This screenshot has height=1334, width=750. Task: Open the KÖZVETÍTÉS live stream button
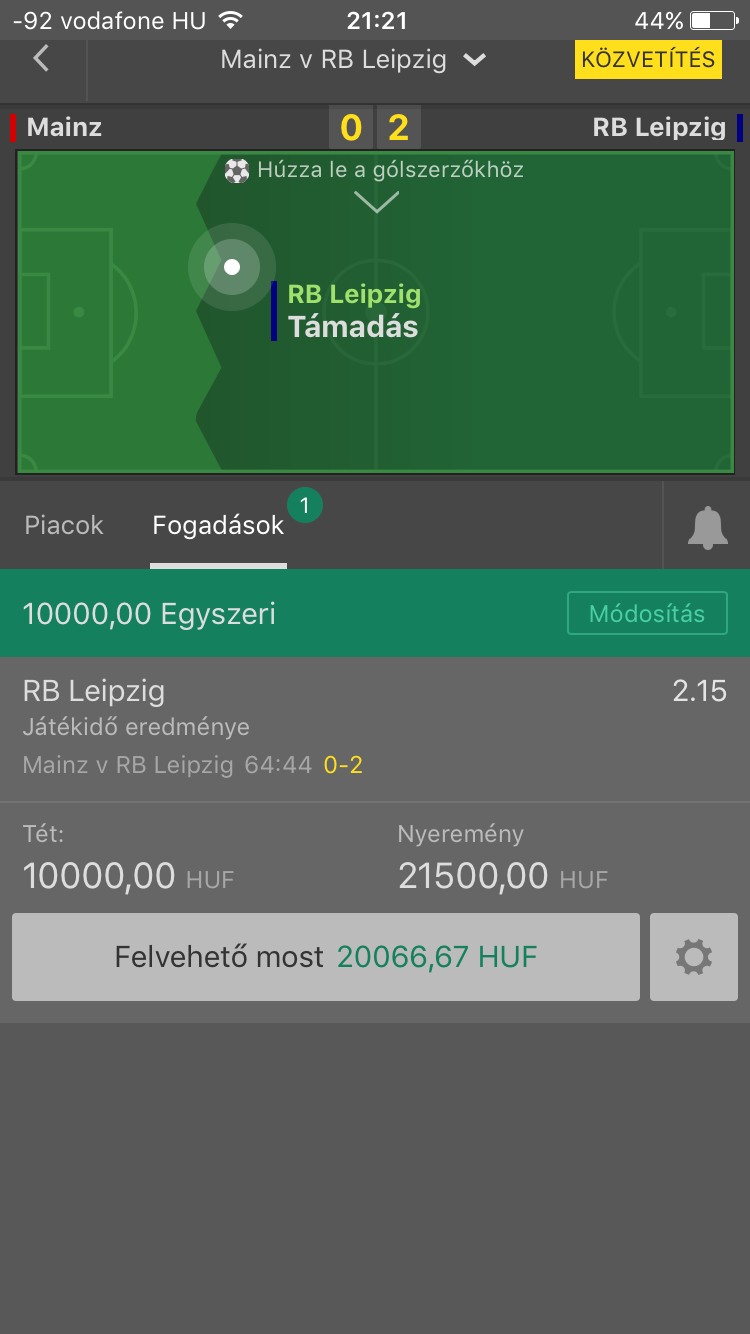648,59
